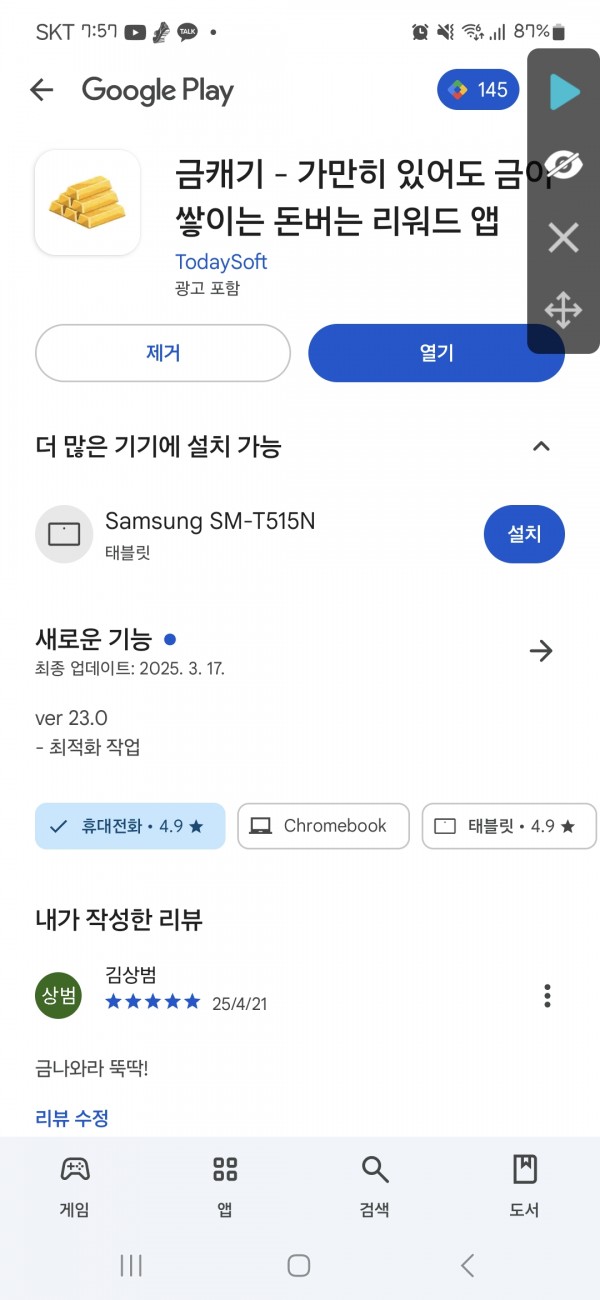
Task: Go to the system home screen
Action: pos(299,1265)
